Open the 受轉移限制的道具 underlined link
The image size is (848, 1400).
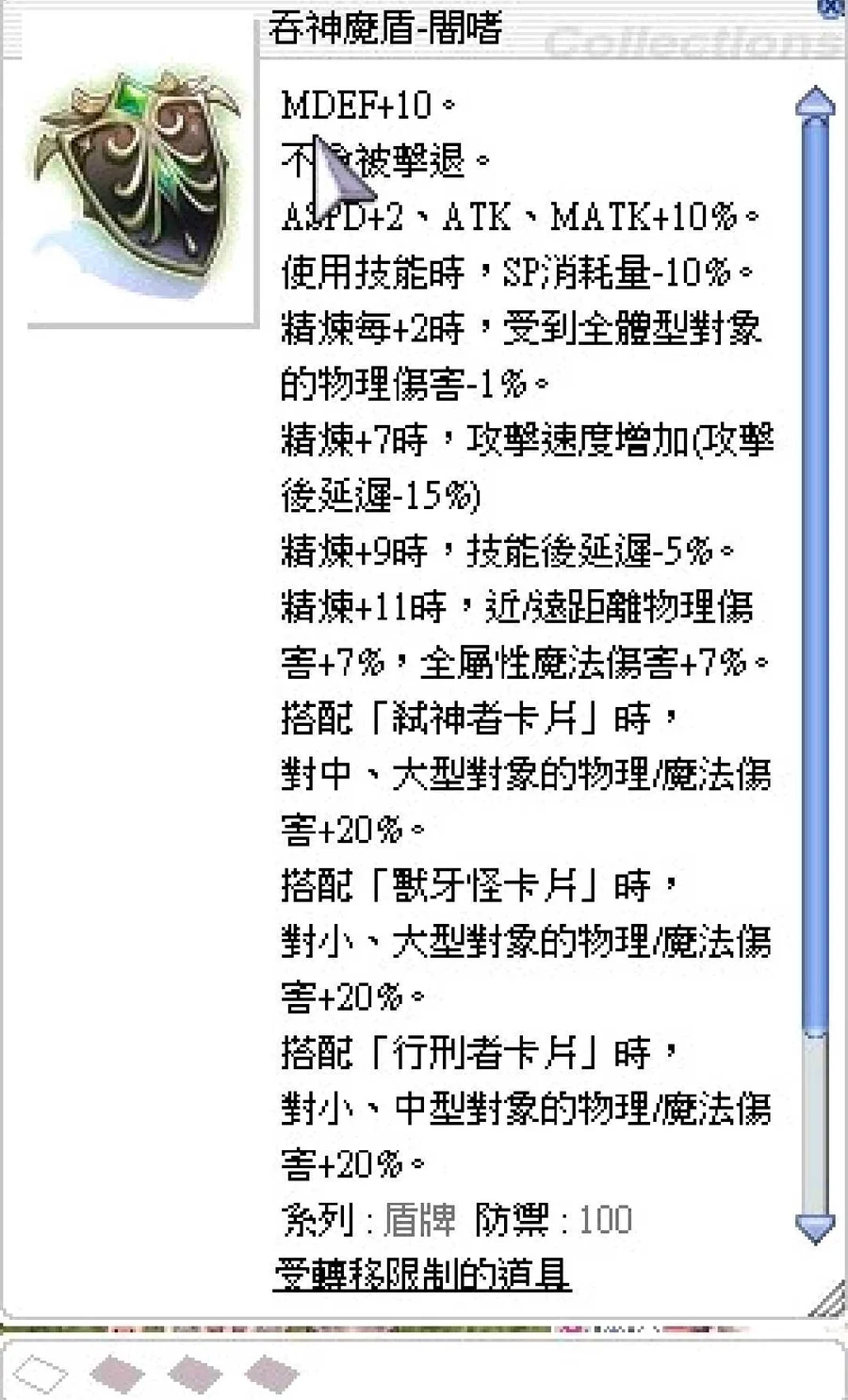point(422,1275)
